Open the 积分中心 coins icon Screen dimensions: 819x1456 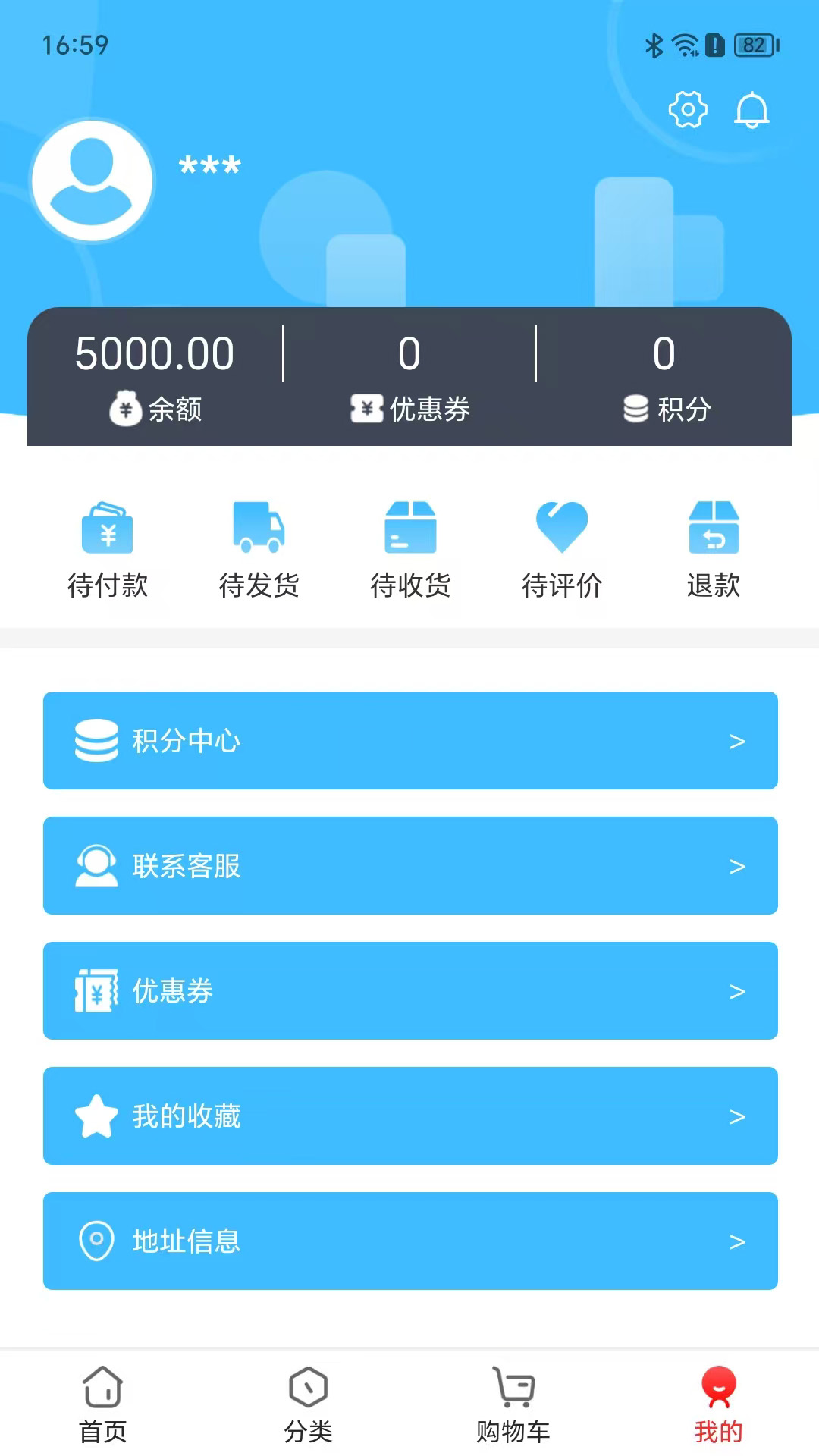pos(94,742)
